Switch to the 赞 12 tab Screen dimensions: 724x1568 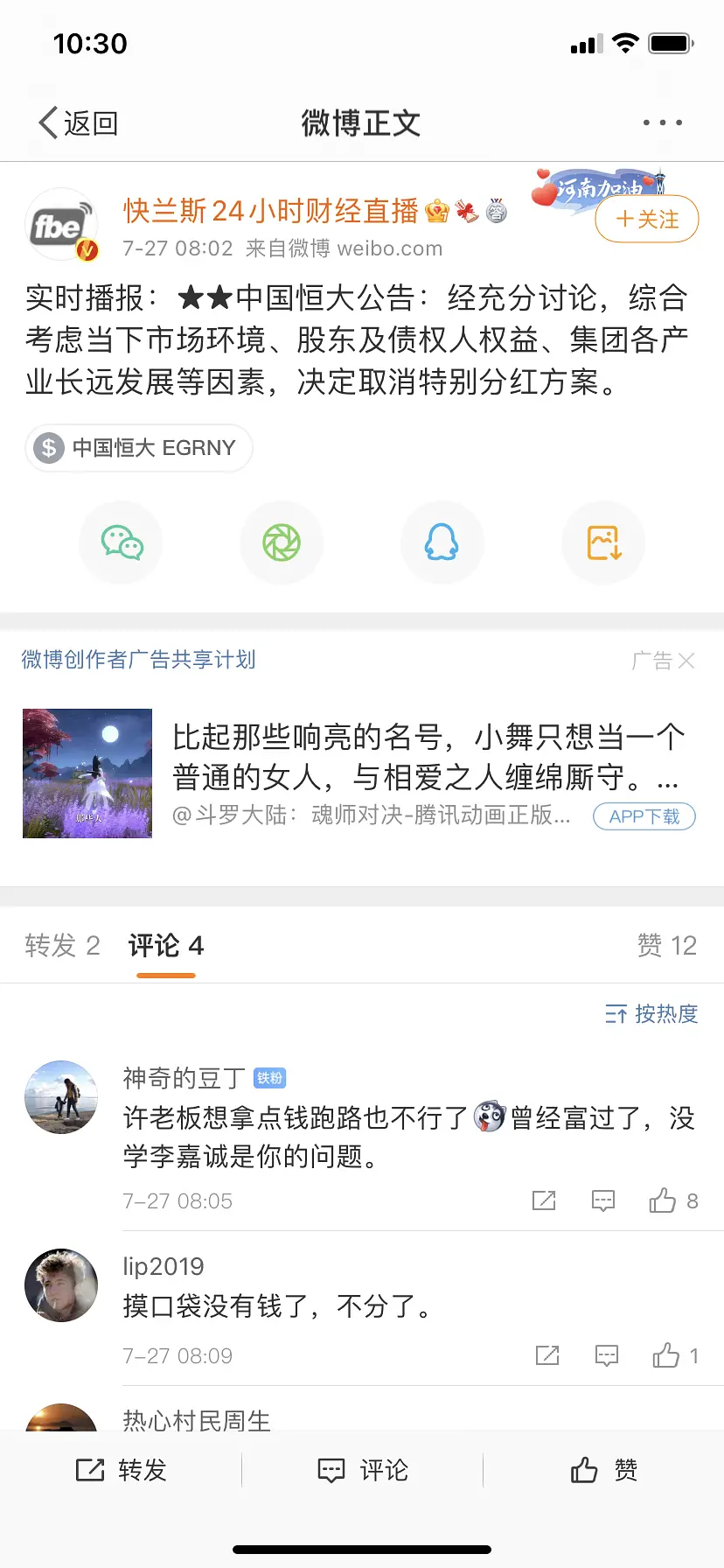coord(666,946)
